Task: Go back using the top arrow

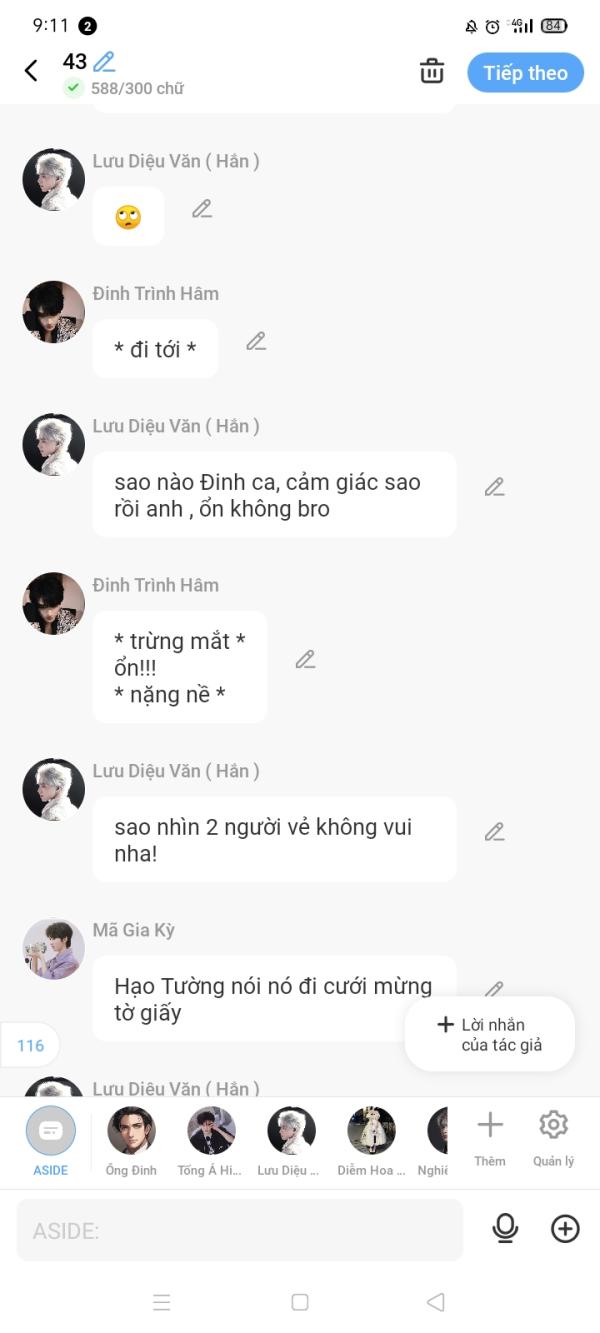Action: click(31, 70)
